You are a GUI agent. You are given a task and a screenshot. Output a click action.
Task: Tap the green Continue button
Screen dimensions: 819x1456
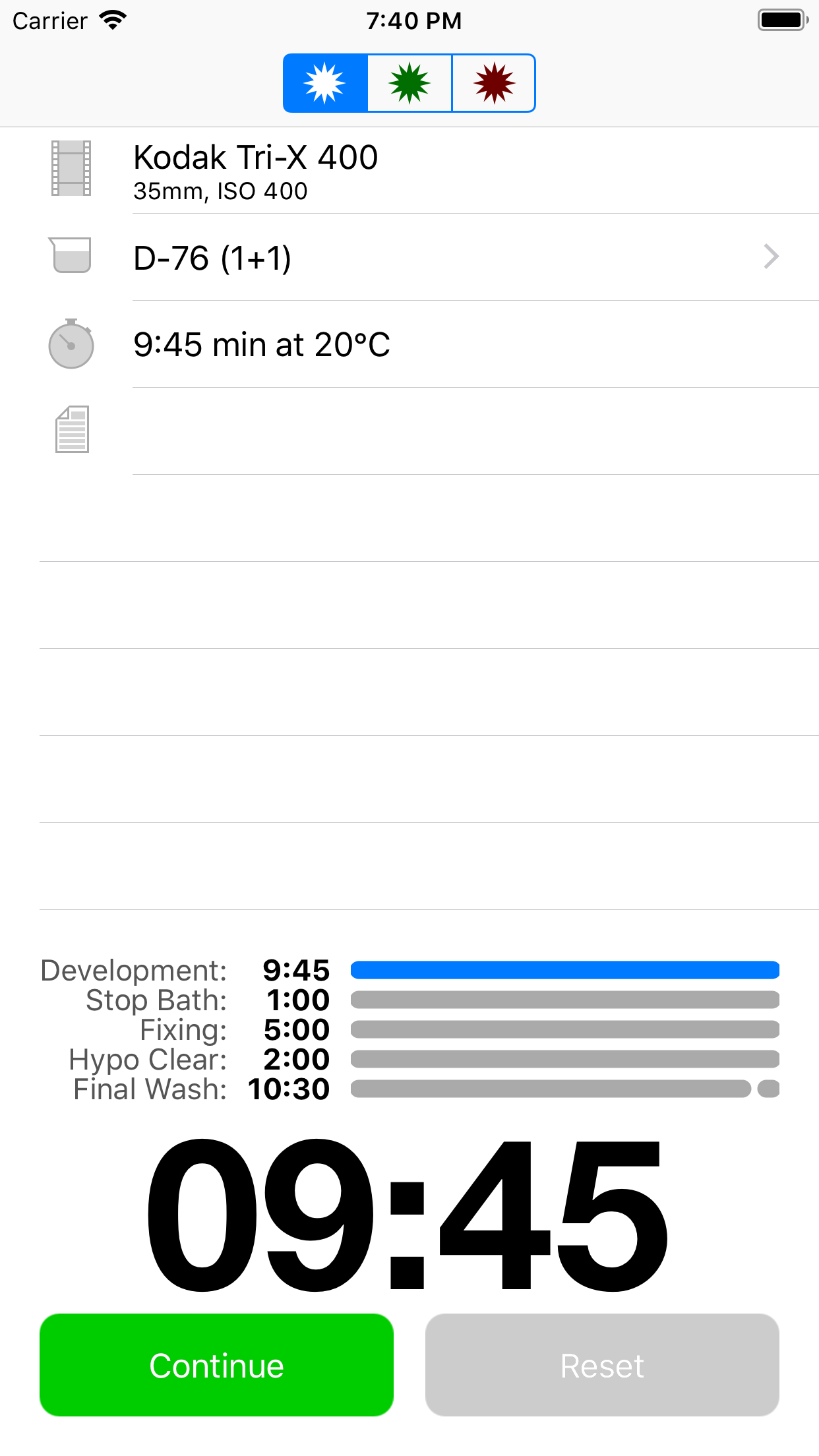[216, 1365]
